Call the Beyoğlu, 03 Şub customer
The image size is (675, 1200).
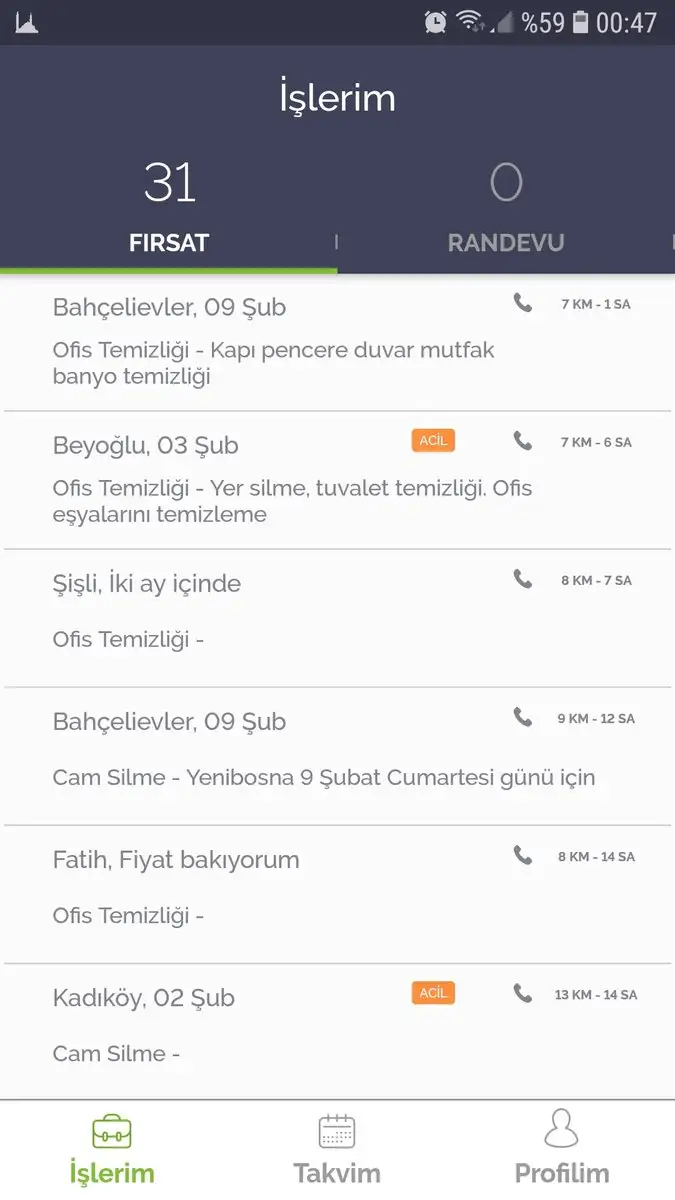coord(523,441)
